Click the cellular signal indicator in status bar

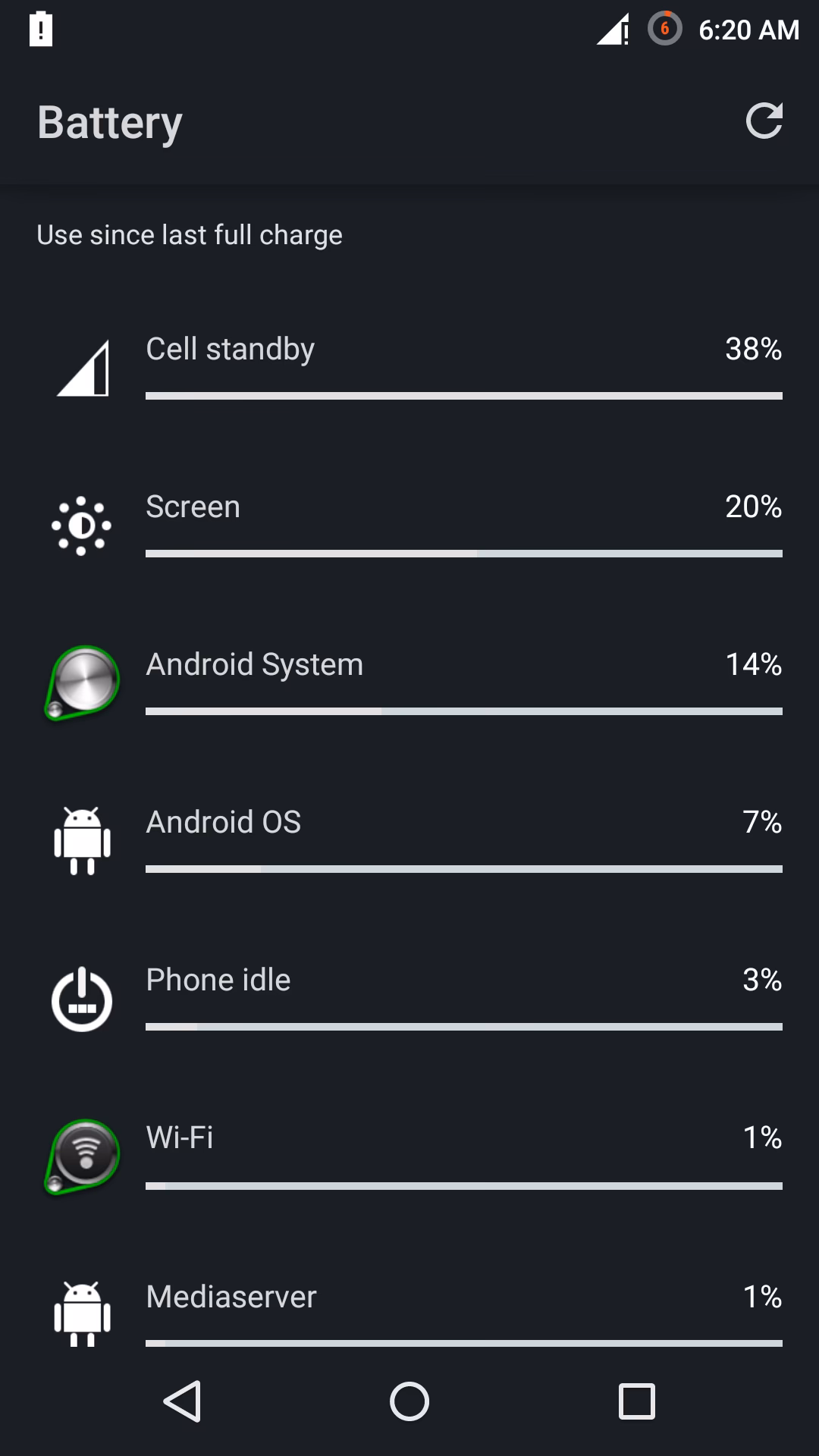pyautogui.click(x=613, y=29)
